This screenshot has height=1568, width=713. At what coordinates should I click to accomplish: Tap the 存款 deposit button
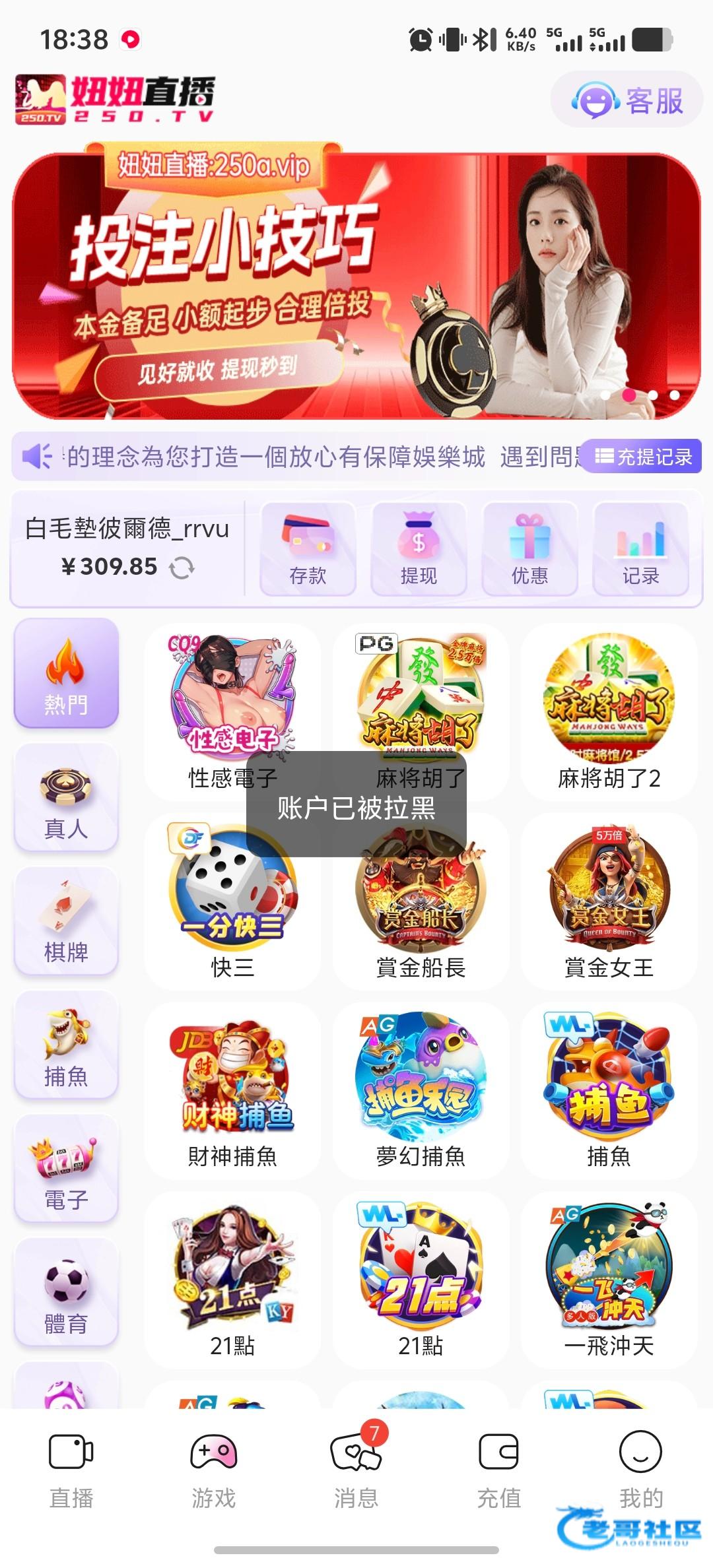pos(308,549)
